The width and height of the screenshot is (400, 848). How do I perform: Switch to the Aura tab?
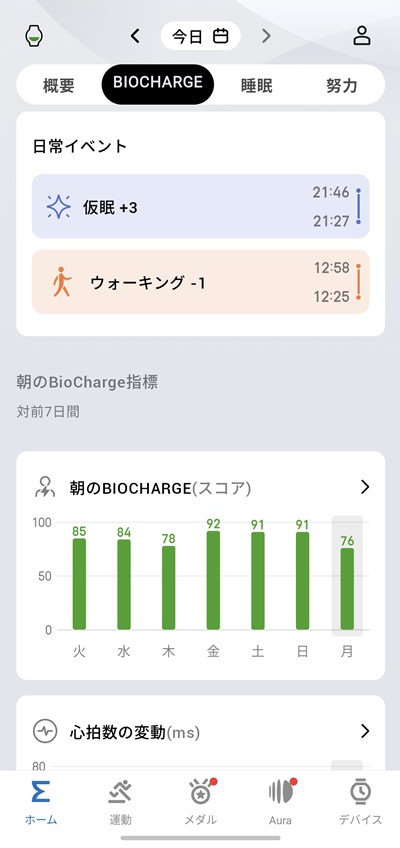[281, 803]
